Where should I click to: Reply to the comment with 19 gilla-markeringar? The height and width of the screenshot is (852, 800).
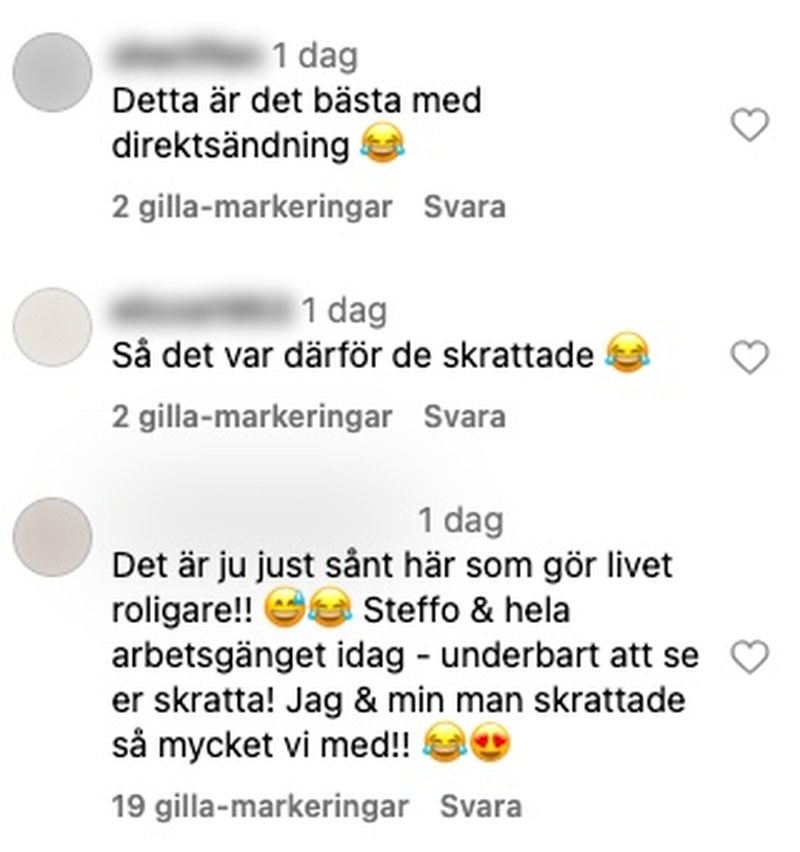tap(481, 807)
